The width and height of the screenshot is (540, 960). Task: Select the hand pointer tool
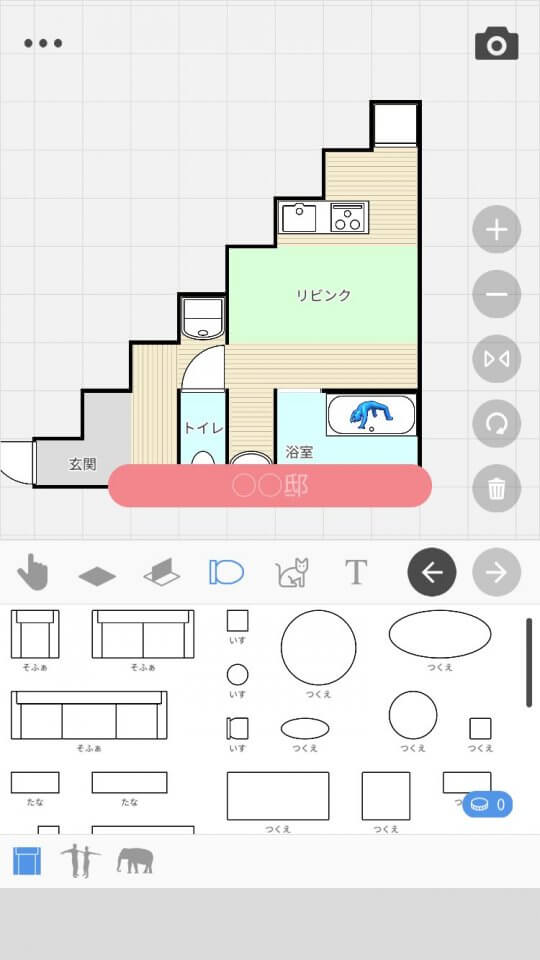click(x=32, y=573)
